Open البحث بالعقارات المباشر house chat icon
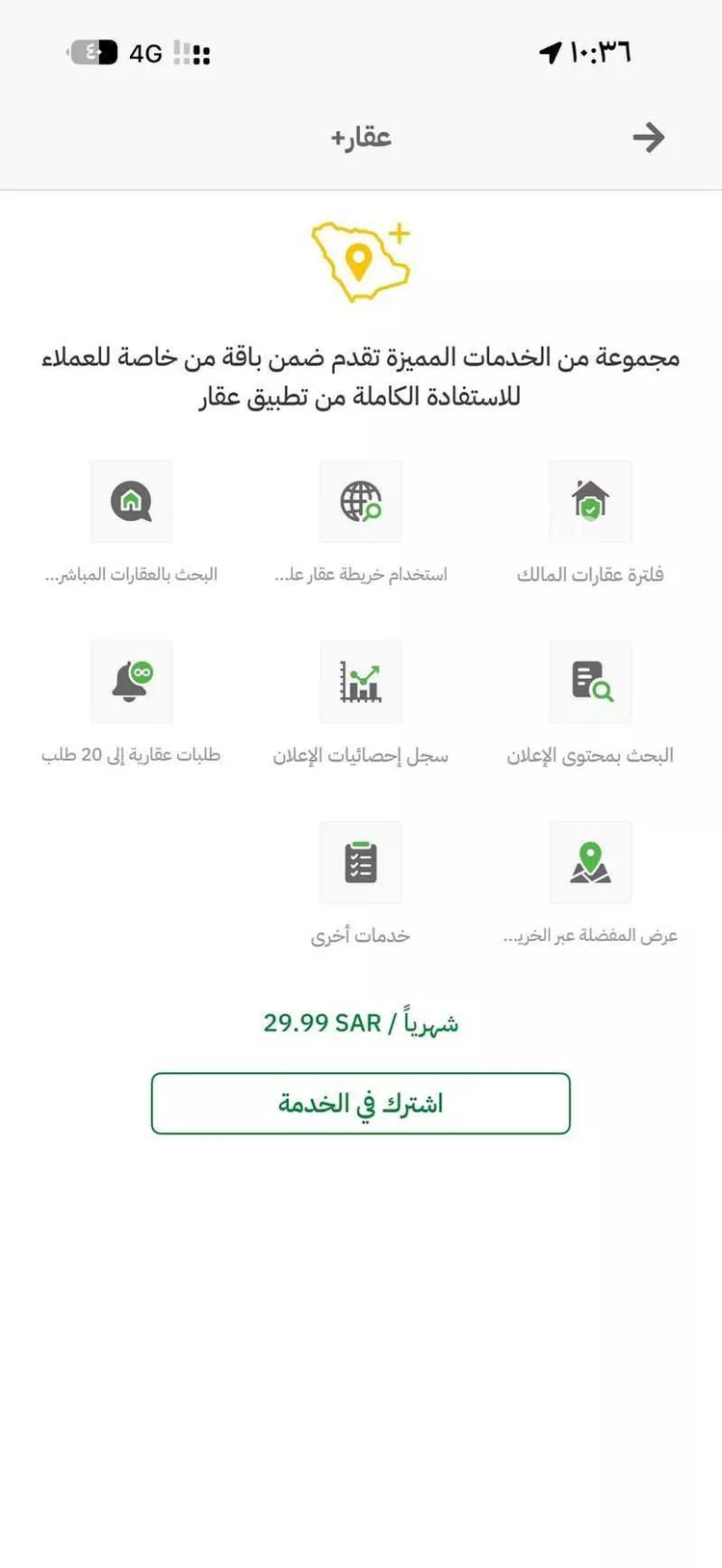The height and width of the screenshot is (1568, 722). (131, 501)
